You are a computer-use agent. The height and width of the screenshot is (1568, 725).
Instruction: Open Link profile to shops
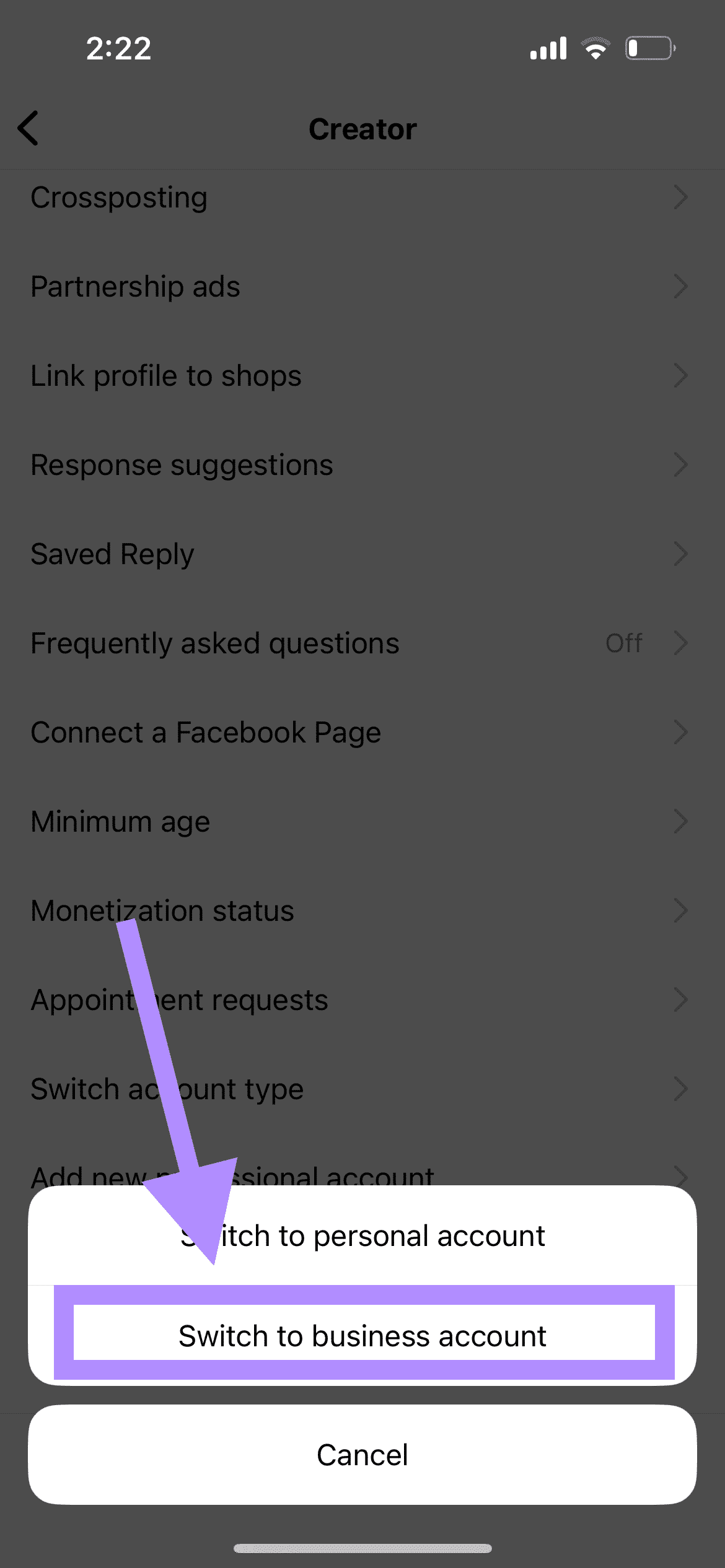click(362, 376)
